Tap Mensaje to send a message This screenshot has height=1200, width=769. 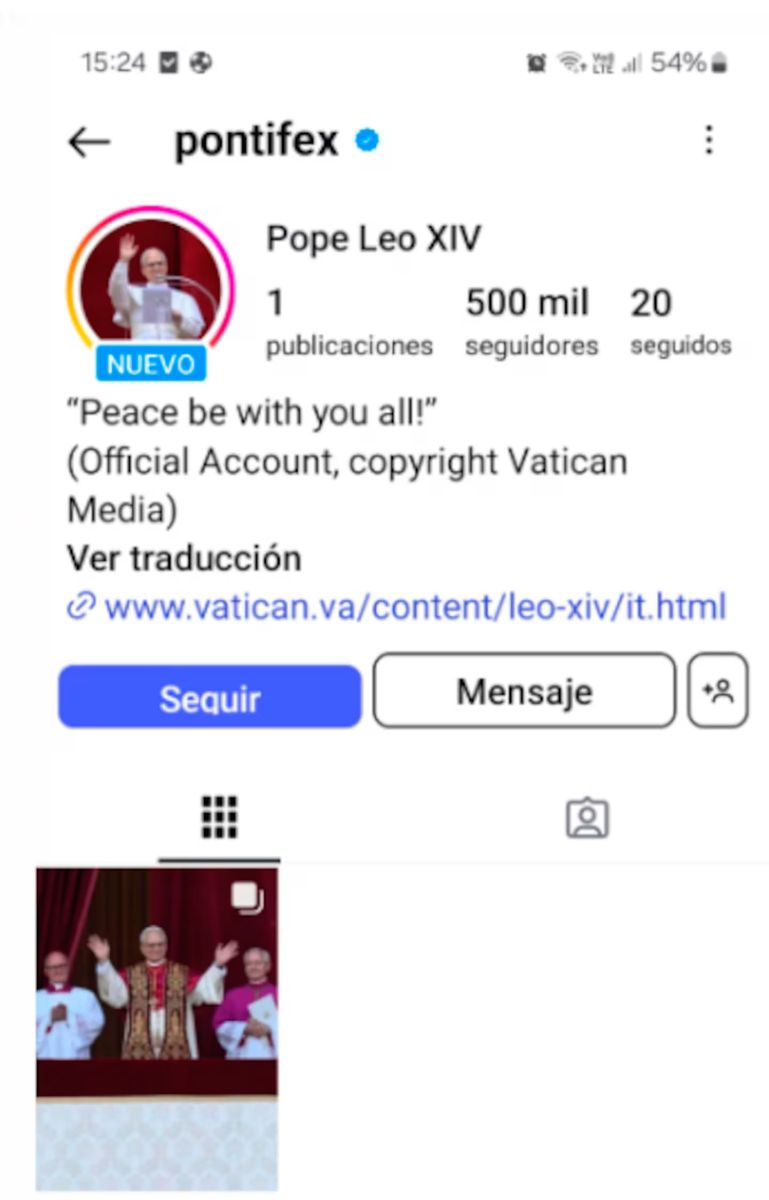pos(524,691)
